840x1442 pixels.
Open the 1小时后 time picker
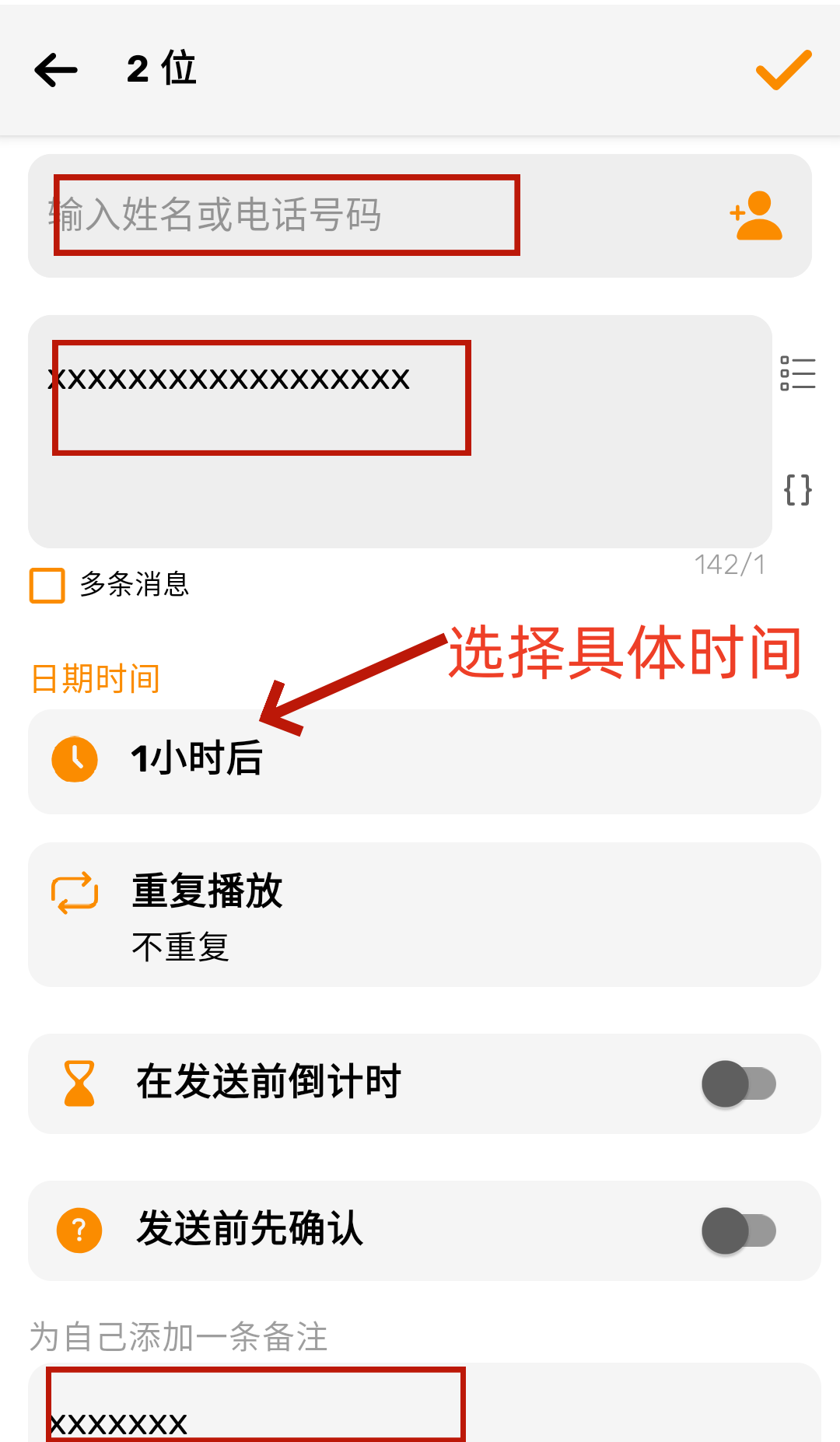425,761
